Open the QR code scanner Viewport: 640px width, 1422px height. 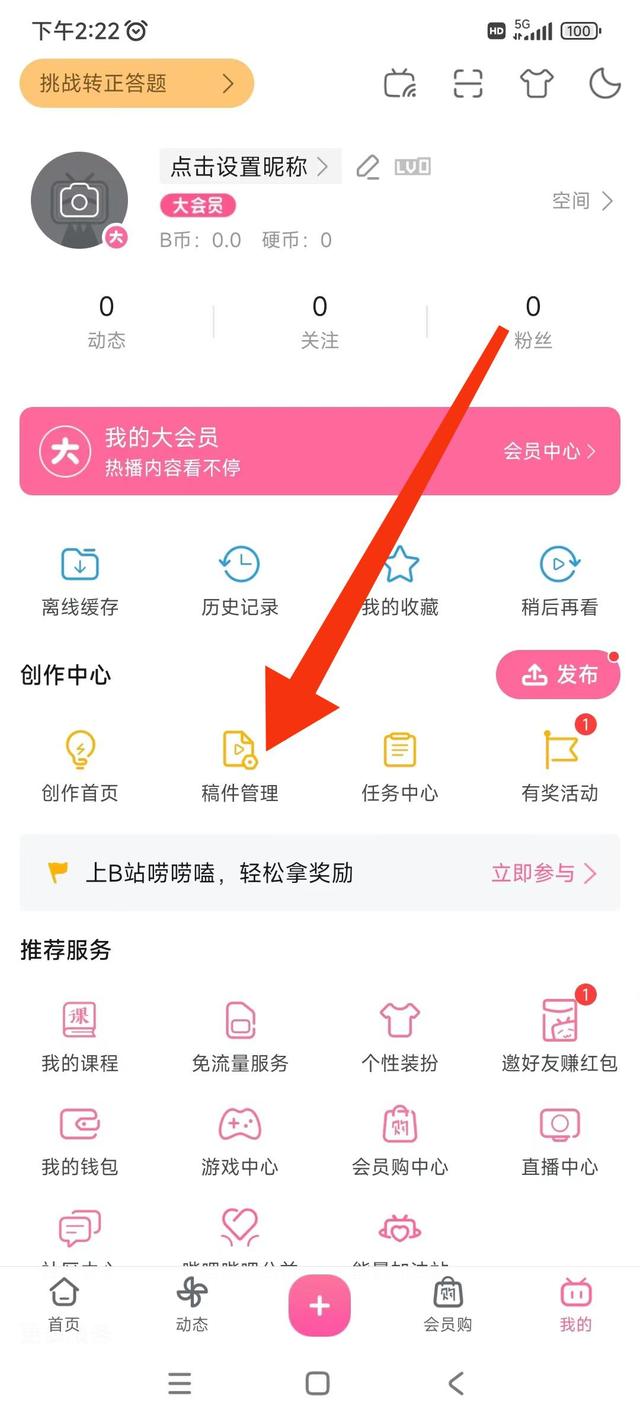(468, 84)
